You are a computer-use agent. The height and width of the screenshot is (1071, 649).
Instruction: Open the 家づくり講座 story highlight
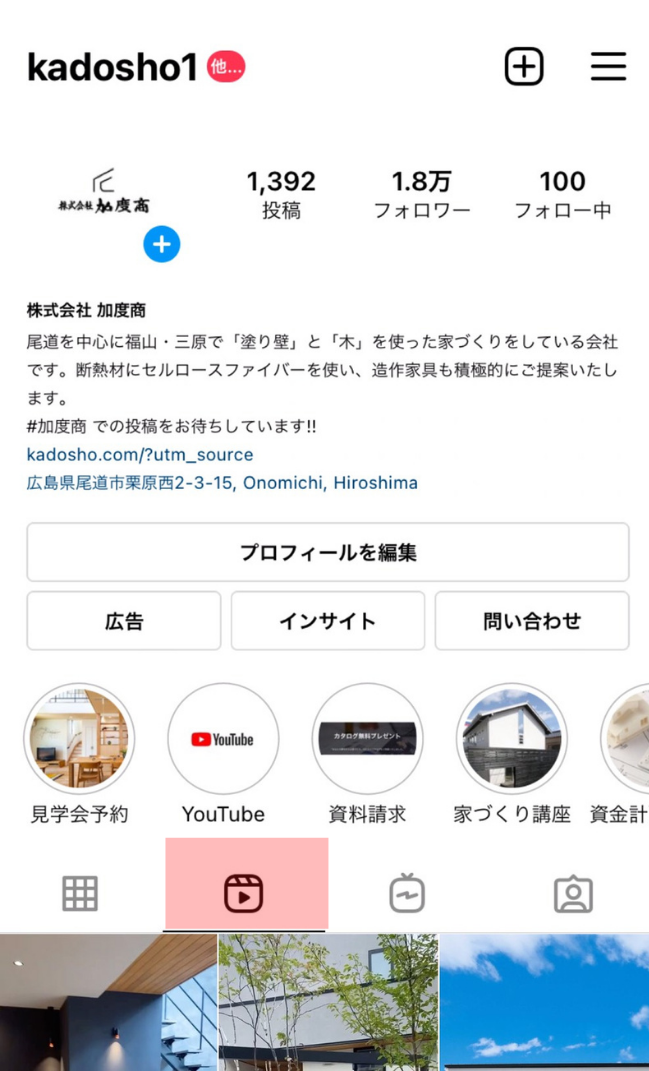[x=512, y=739]
